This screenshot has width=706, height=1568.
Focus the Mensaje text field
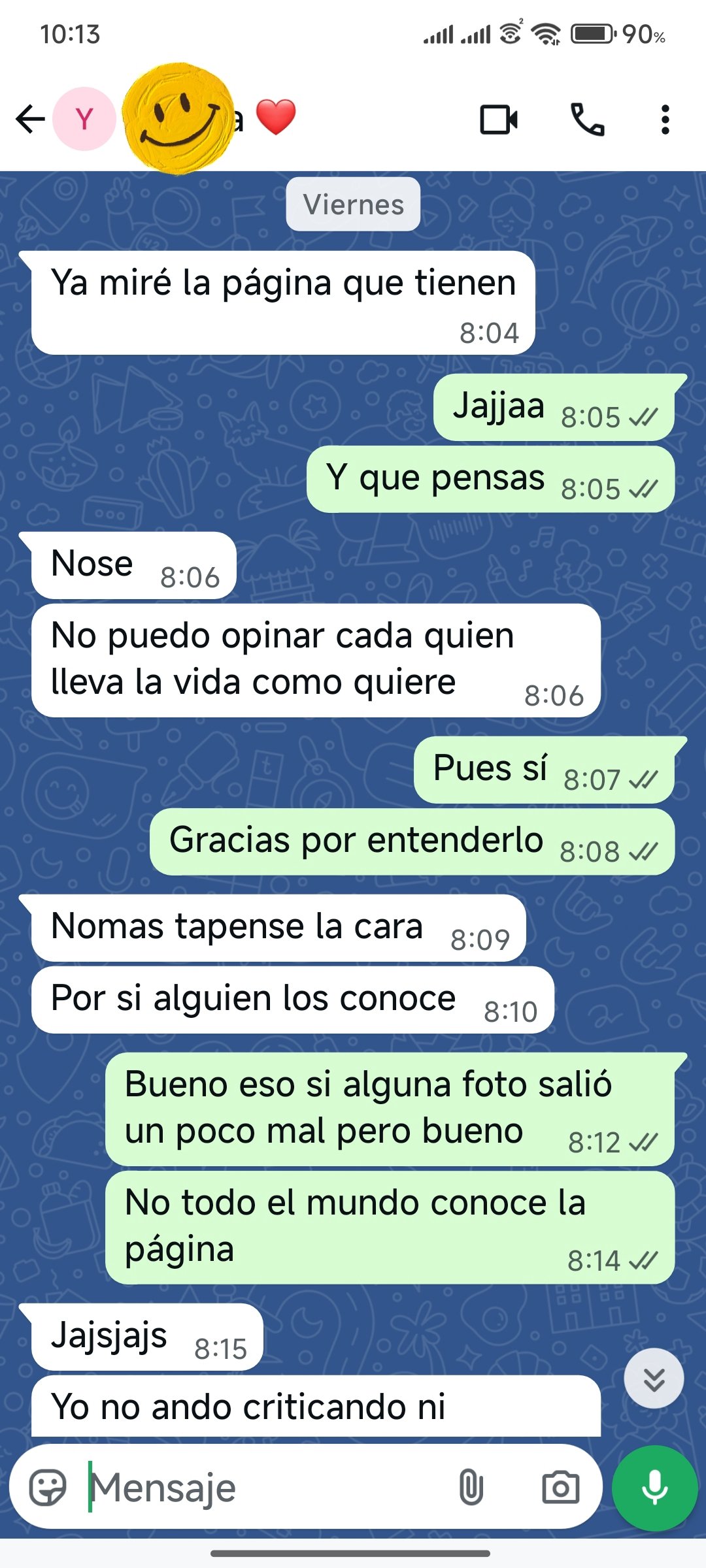coord(261,1488)
